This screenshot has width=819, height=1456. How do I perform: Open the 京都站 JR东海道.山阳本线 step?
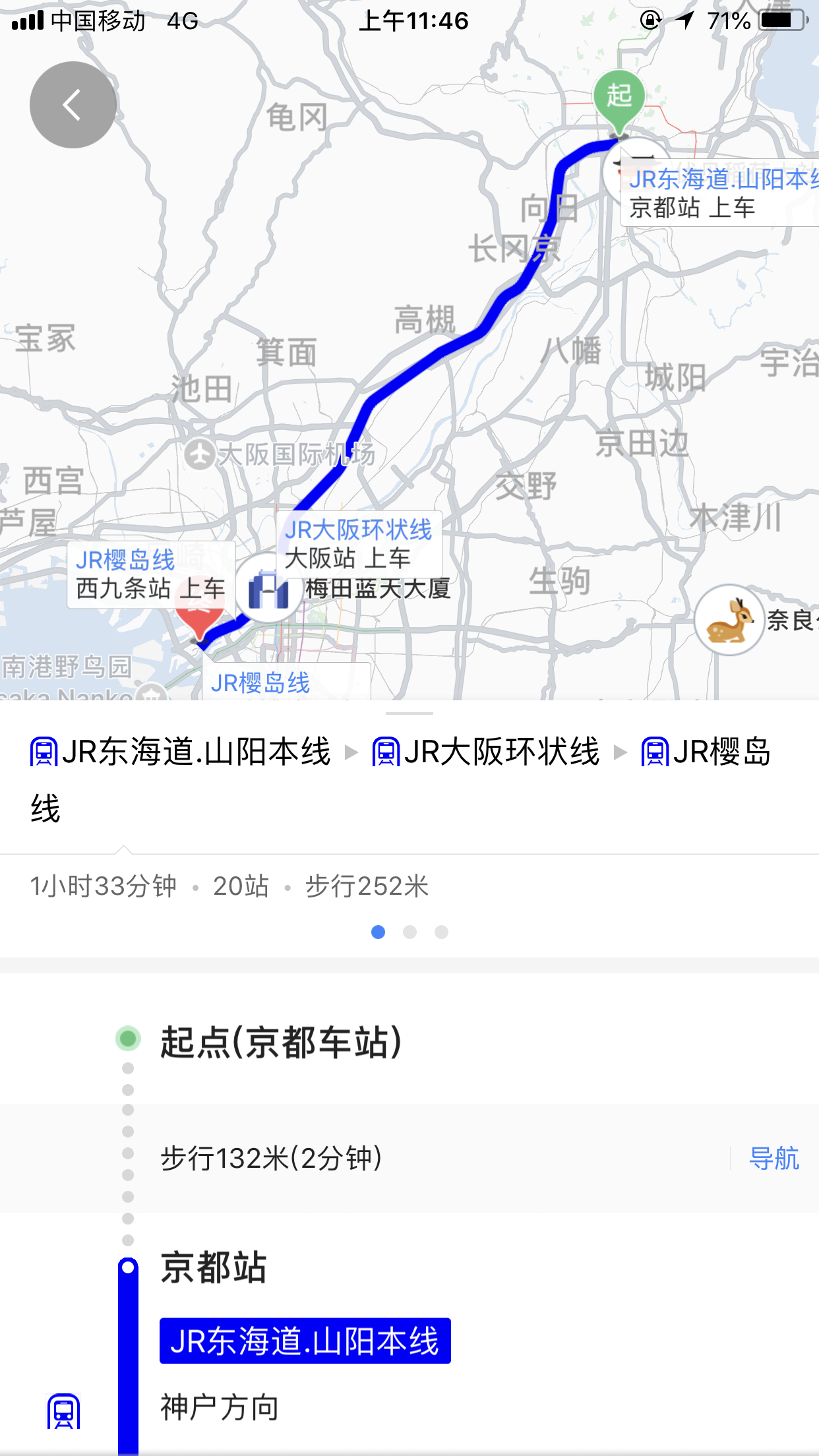[305, 1341]
